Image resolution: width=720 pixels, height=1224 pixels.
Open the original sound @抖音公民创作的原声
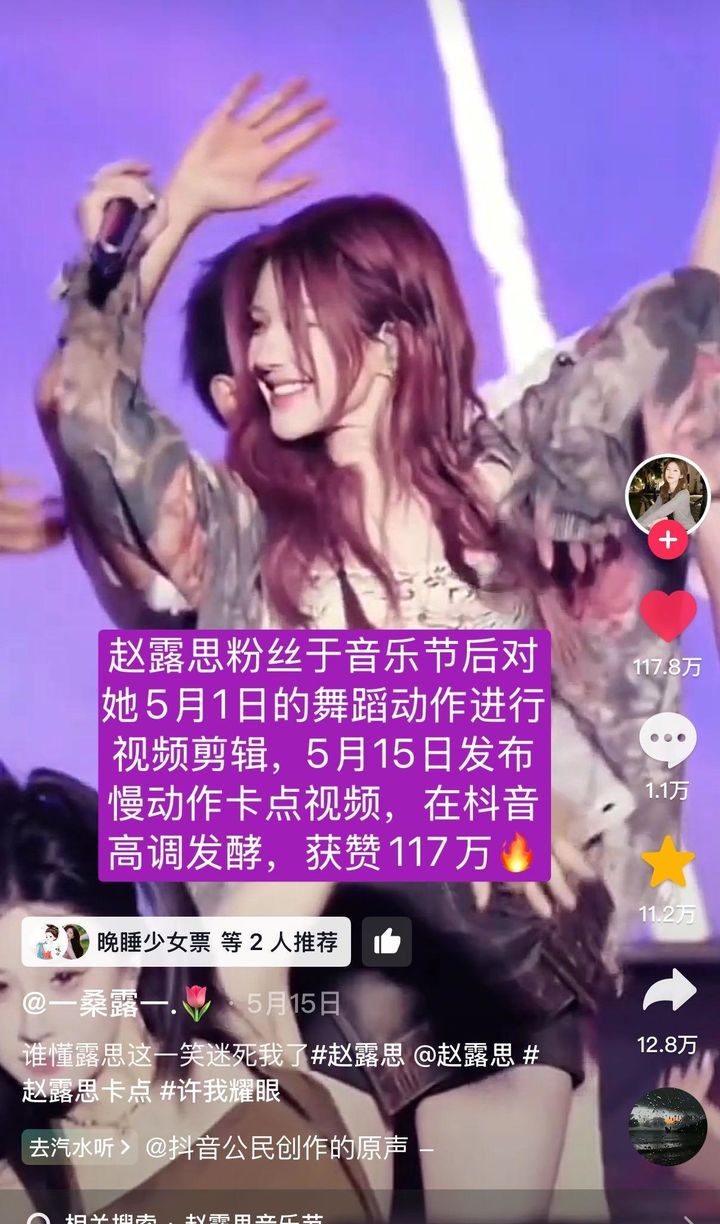(x=278, y=1147)
